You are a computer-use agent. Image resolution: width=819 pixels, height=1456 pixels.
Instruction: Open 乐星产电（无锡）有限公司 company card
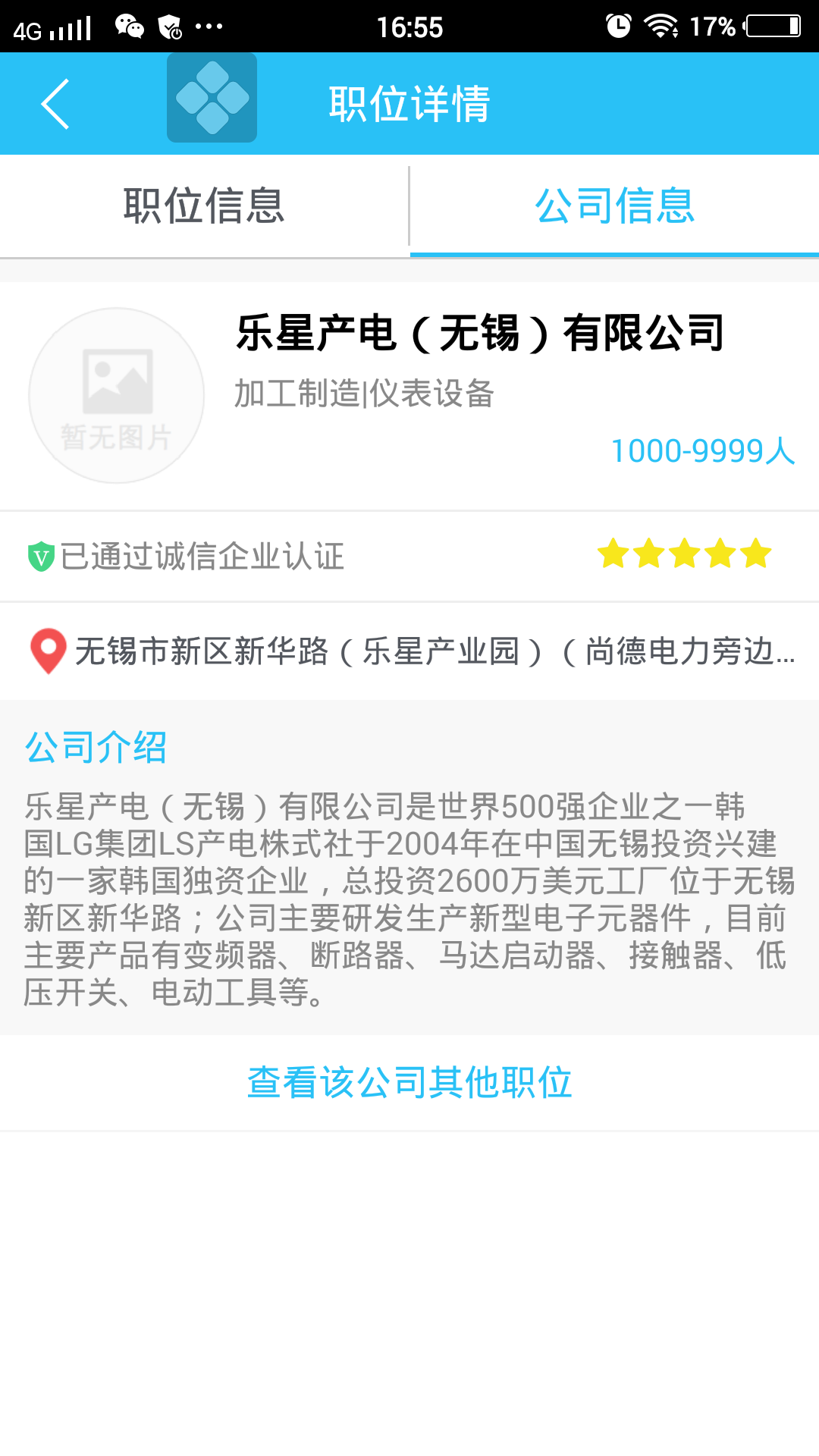[409, 396]
